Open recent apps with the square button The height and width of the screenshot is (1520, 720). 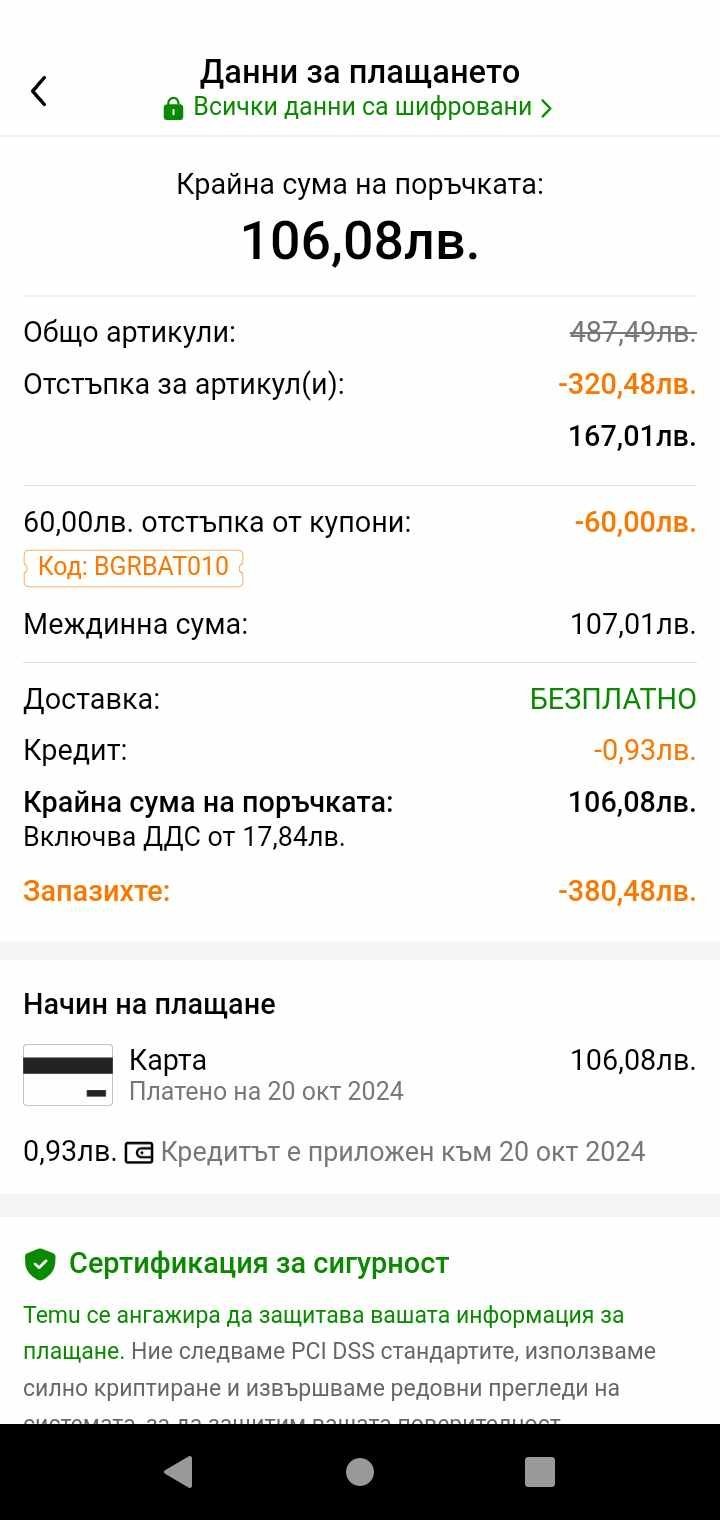(540, 1471)
